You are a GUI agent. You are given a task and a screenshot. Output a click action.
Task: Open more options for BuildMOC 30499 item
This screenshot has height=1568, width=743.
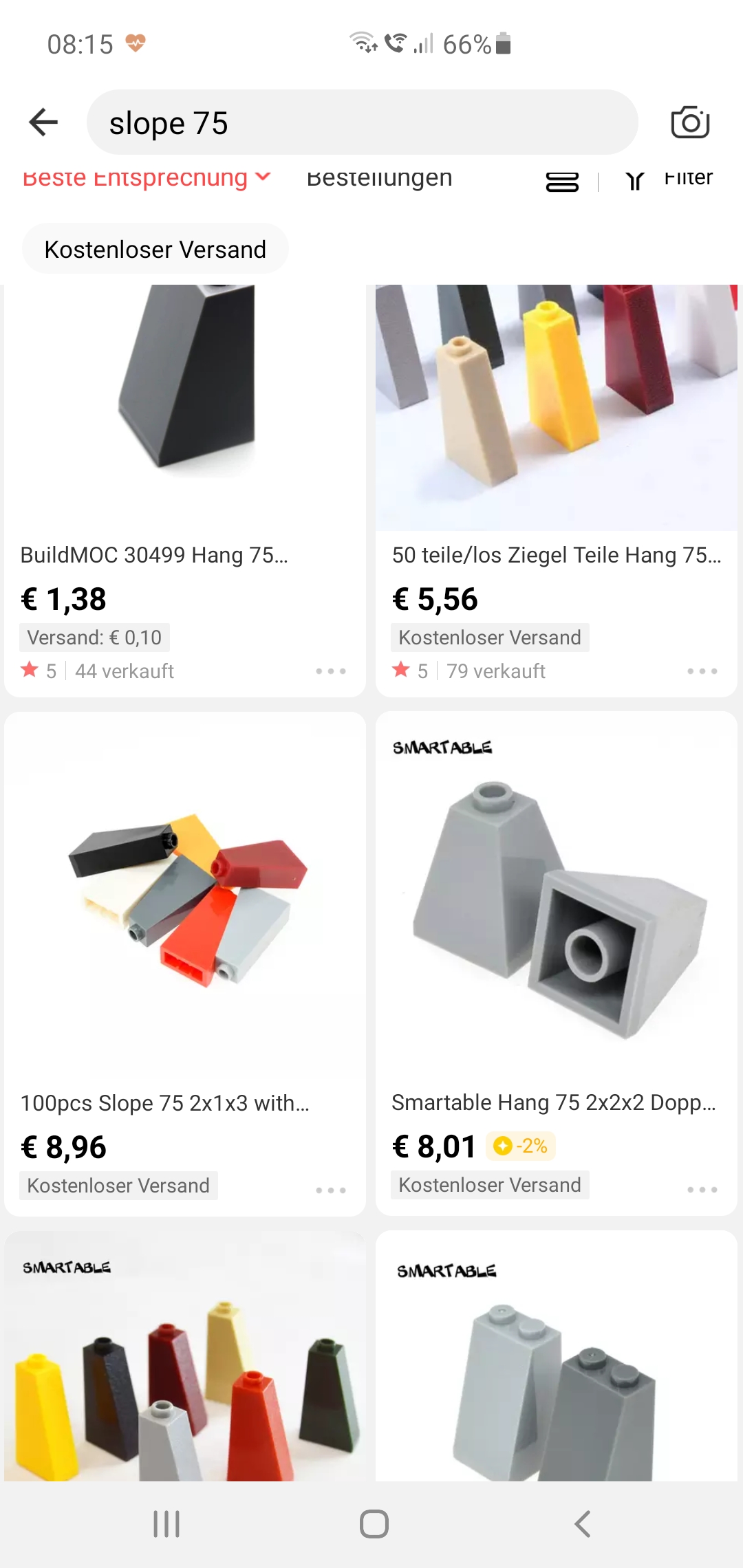tap(331, 671)
